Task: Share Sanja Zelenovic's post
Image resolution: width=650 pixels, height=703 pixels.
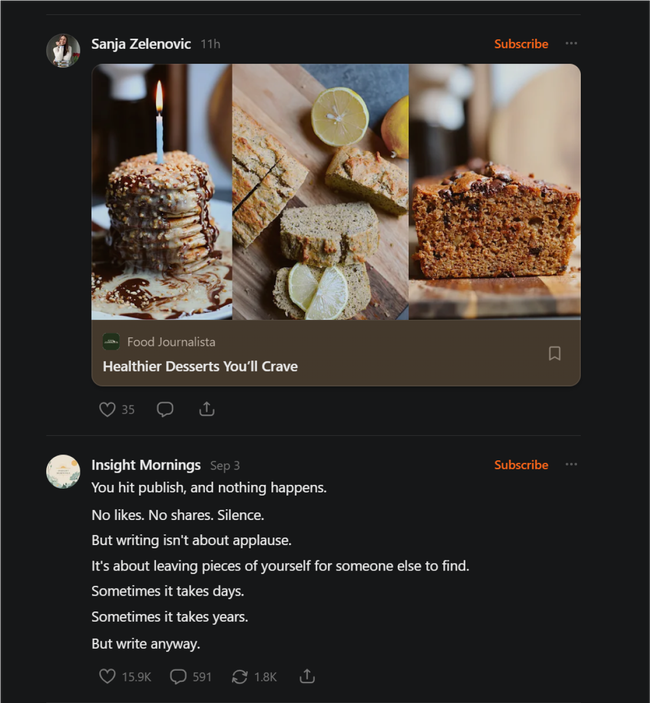Action: point(207,409)
